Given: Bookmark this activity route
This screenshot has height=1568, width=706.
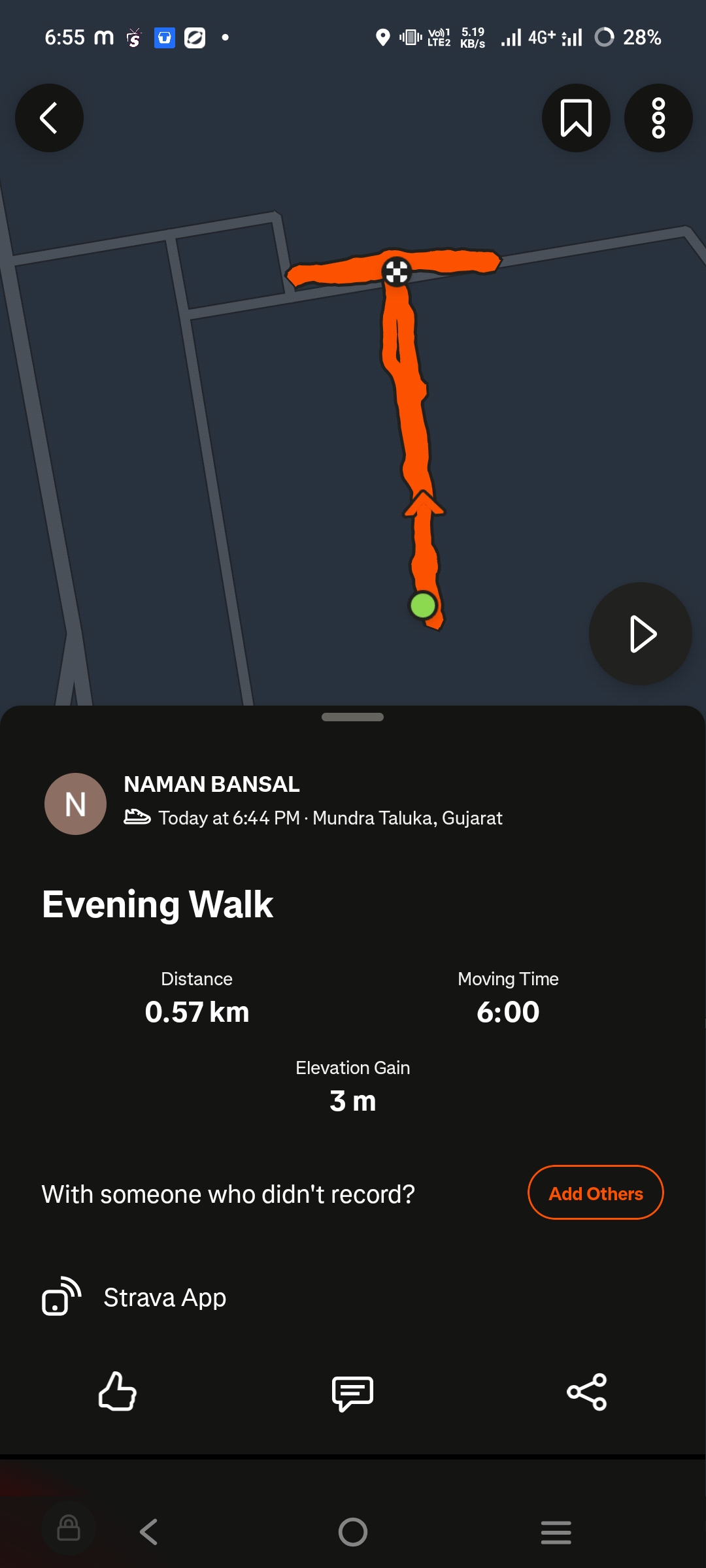Looking at the screenshot, I should tap(576, 118).
